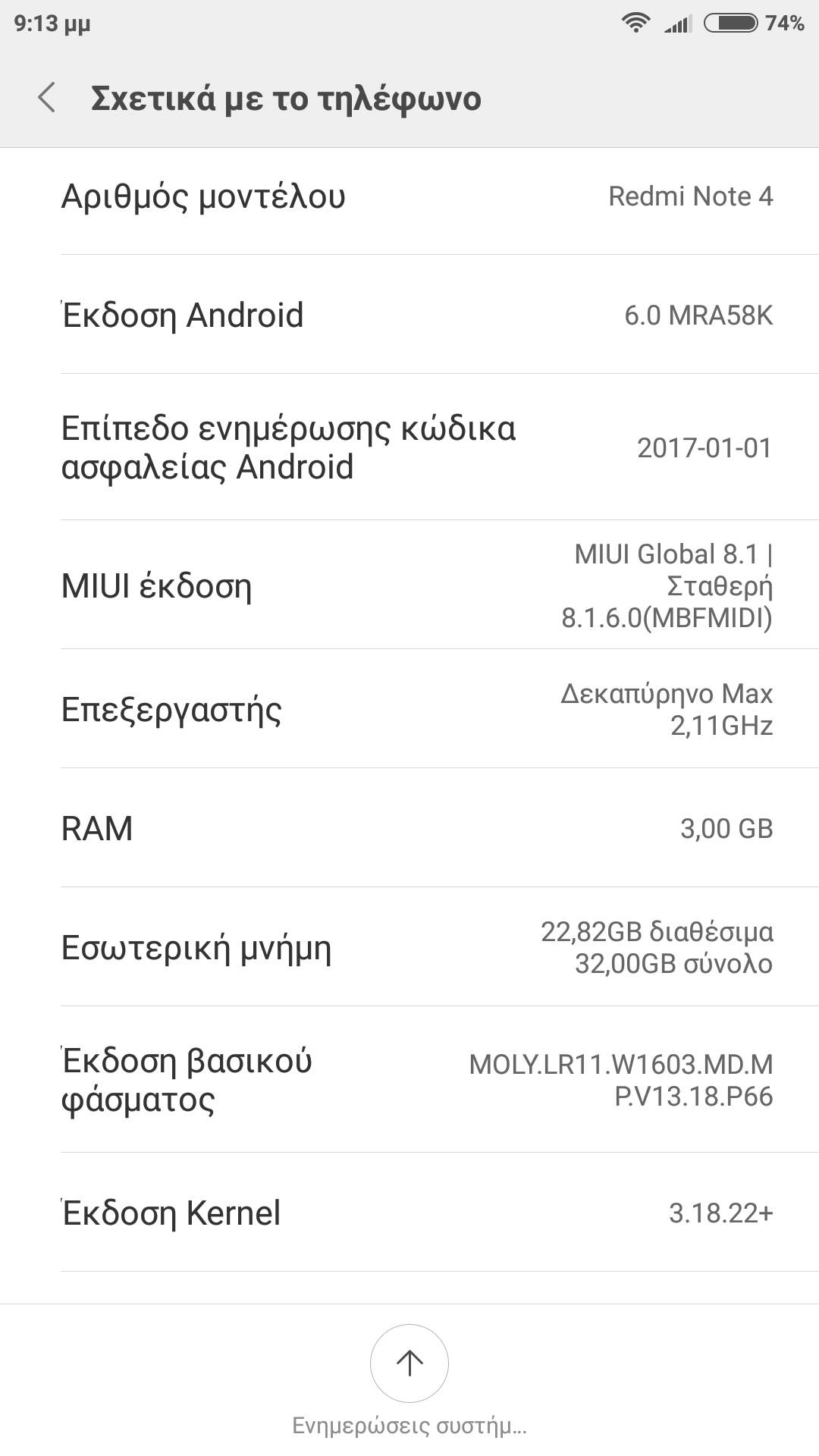Screen dimensions: 819x1456
Task: Select the Έκδοση Kernel row
Action: point(409,1213)
